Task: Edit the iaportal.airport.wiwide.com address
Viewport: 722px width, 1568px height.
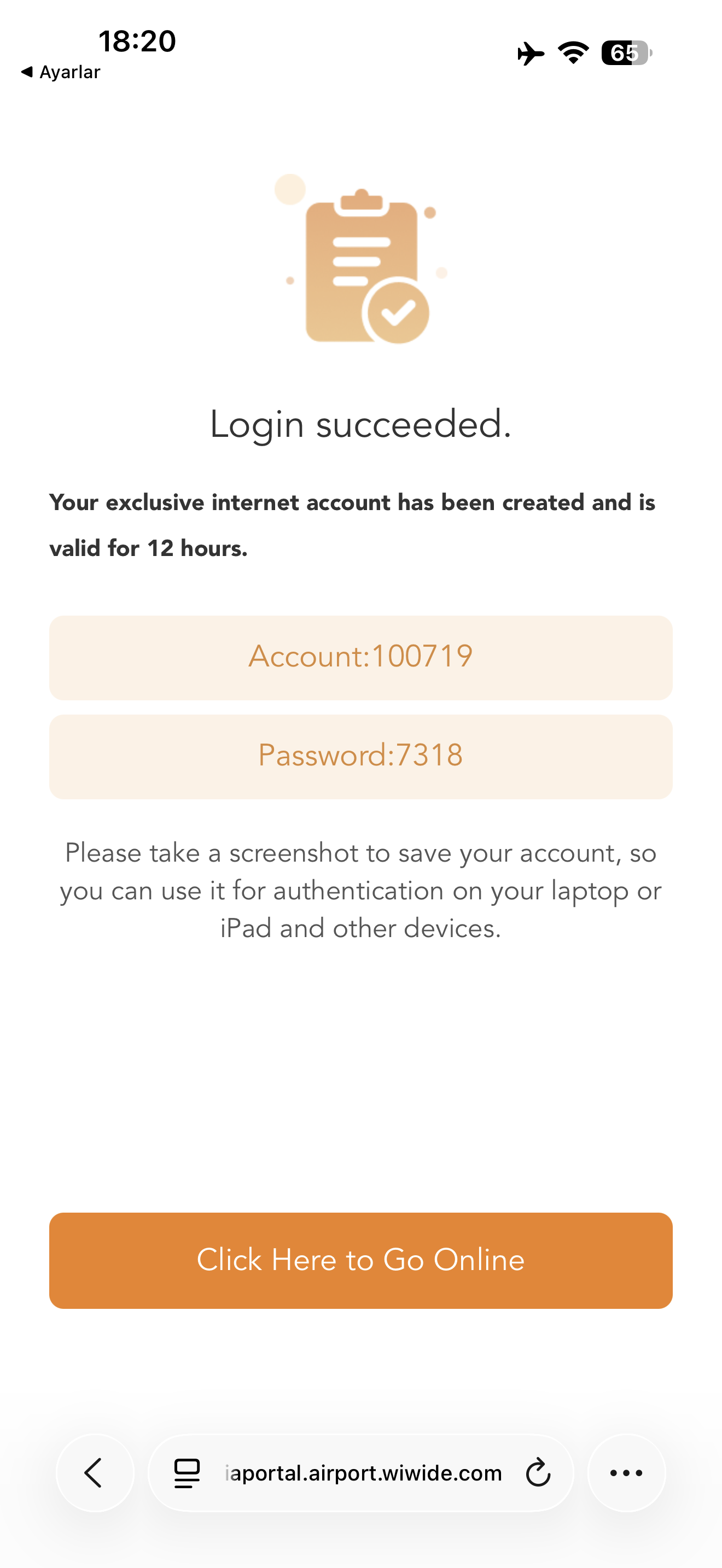Action: pos(363,1473)
